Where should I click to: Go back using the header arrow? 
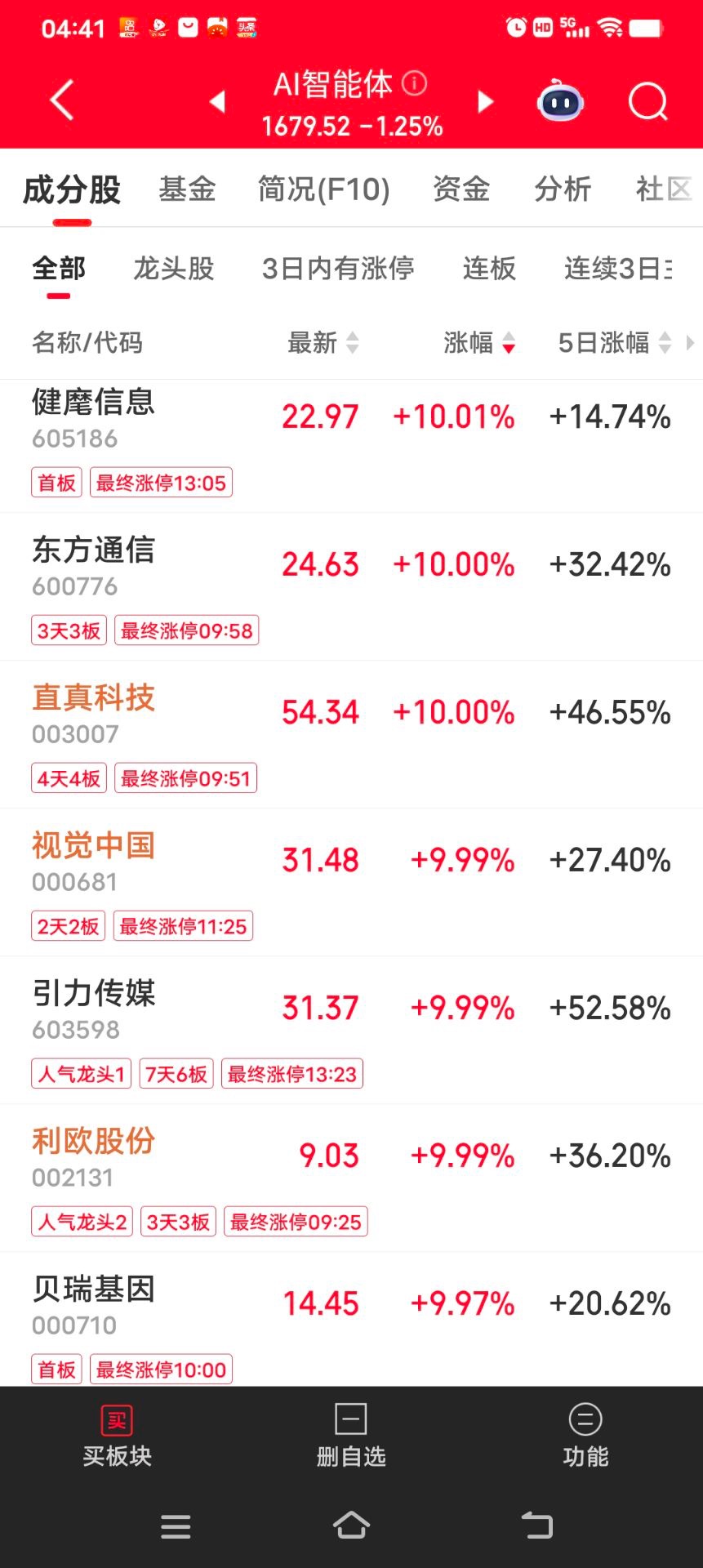(62, 100)
